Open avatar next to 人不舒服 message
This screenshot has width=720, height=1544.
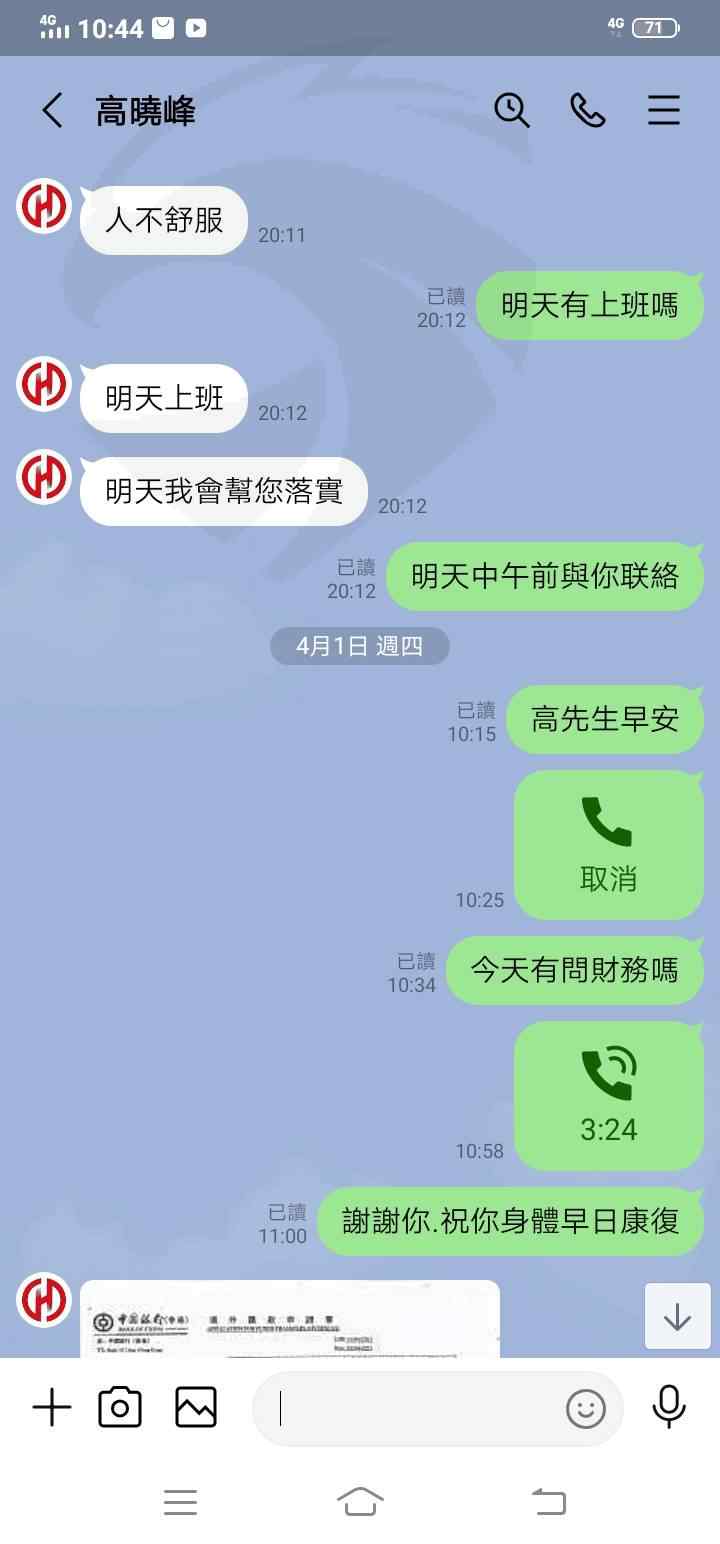click(44, 206)
